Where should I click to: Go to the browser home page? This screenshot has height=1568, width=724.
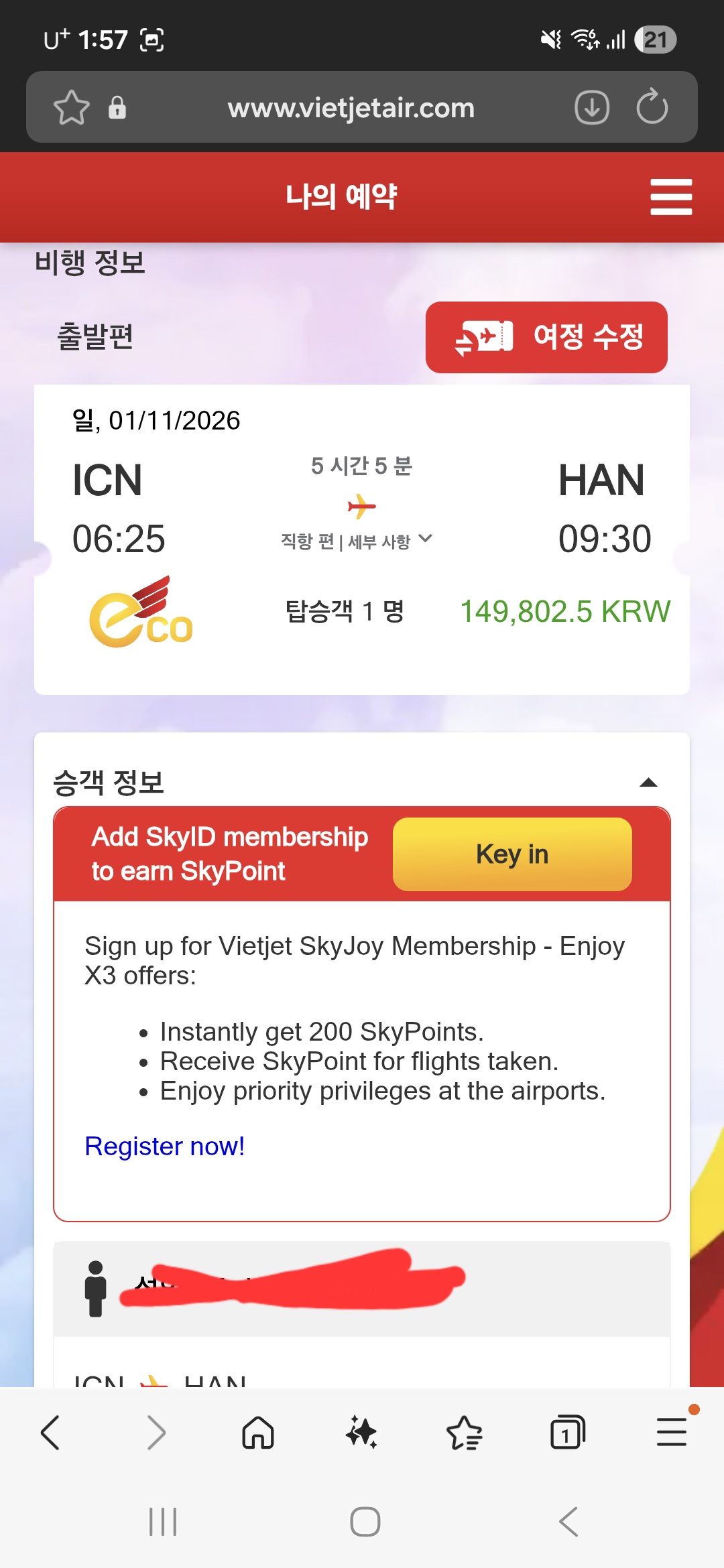pyautogui.click(x=258, y=1433)
